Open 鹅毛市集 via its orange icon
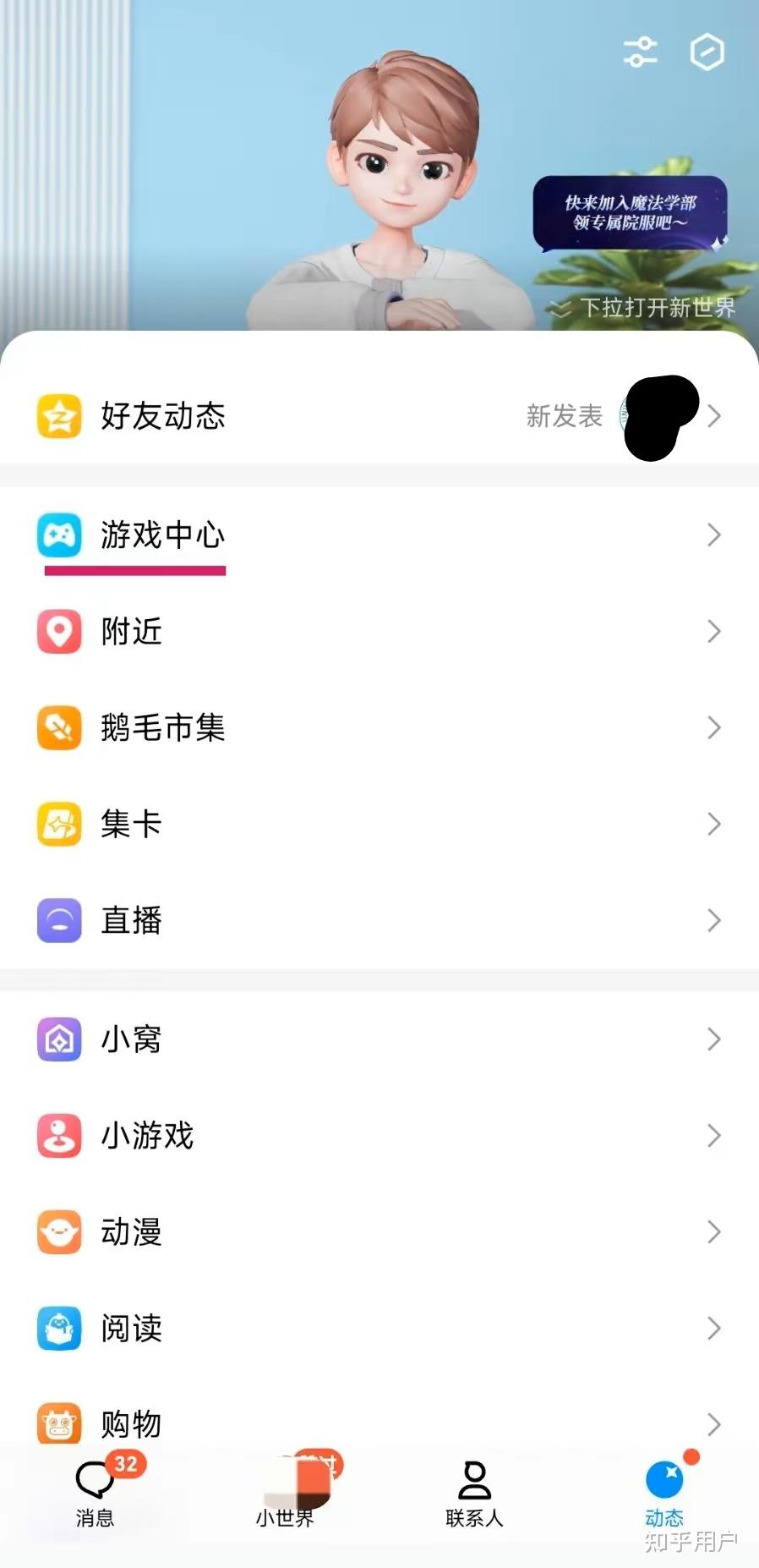 tap(58, 728)
